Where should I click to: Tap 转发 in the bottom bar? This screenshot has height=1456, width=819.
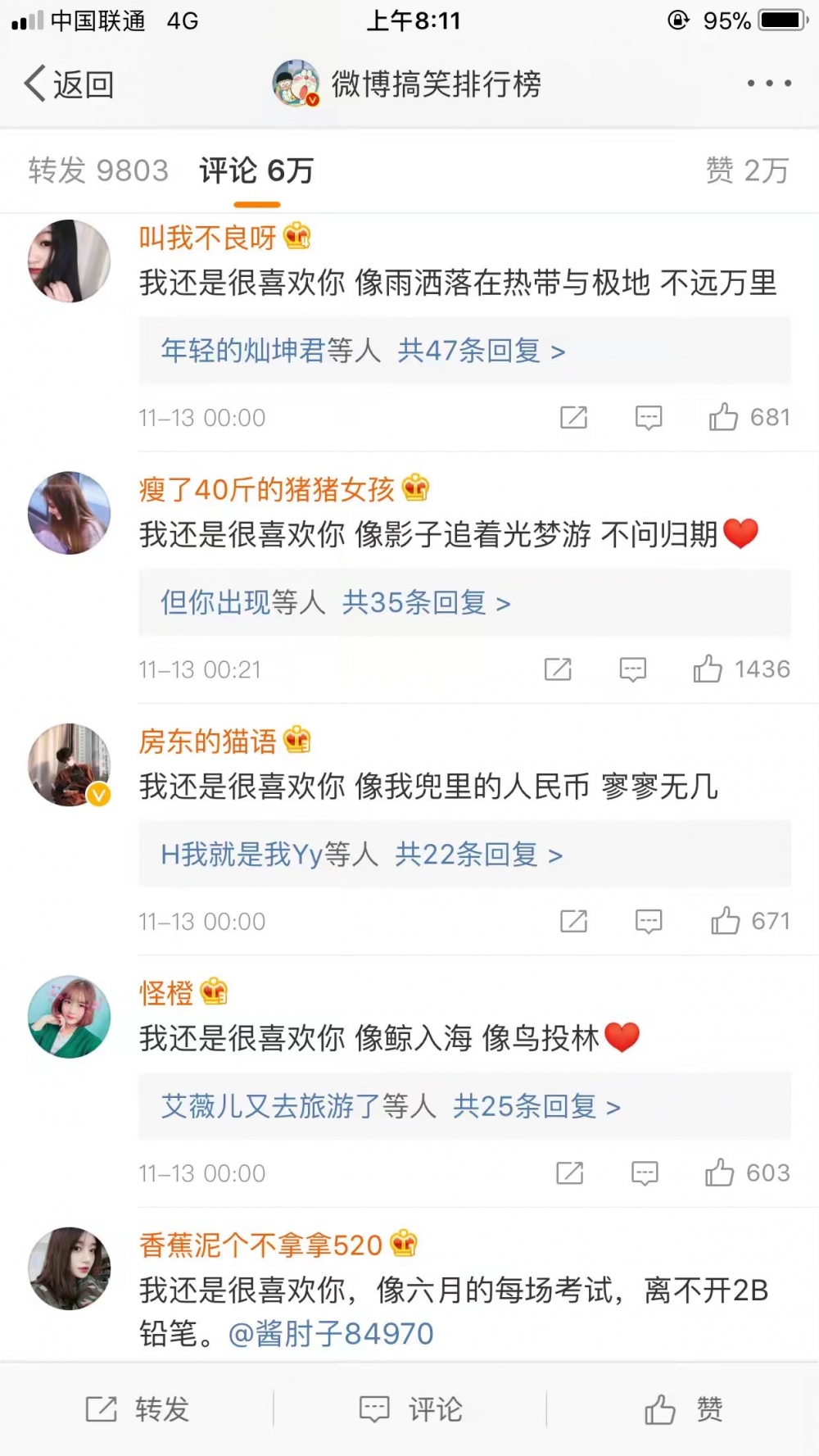point(137,1409)
